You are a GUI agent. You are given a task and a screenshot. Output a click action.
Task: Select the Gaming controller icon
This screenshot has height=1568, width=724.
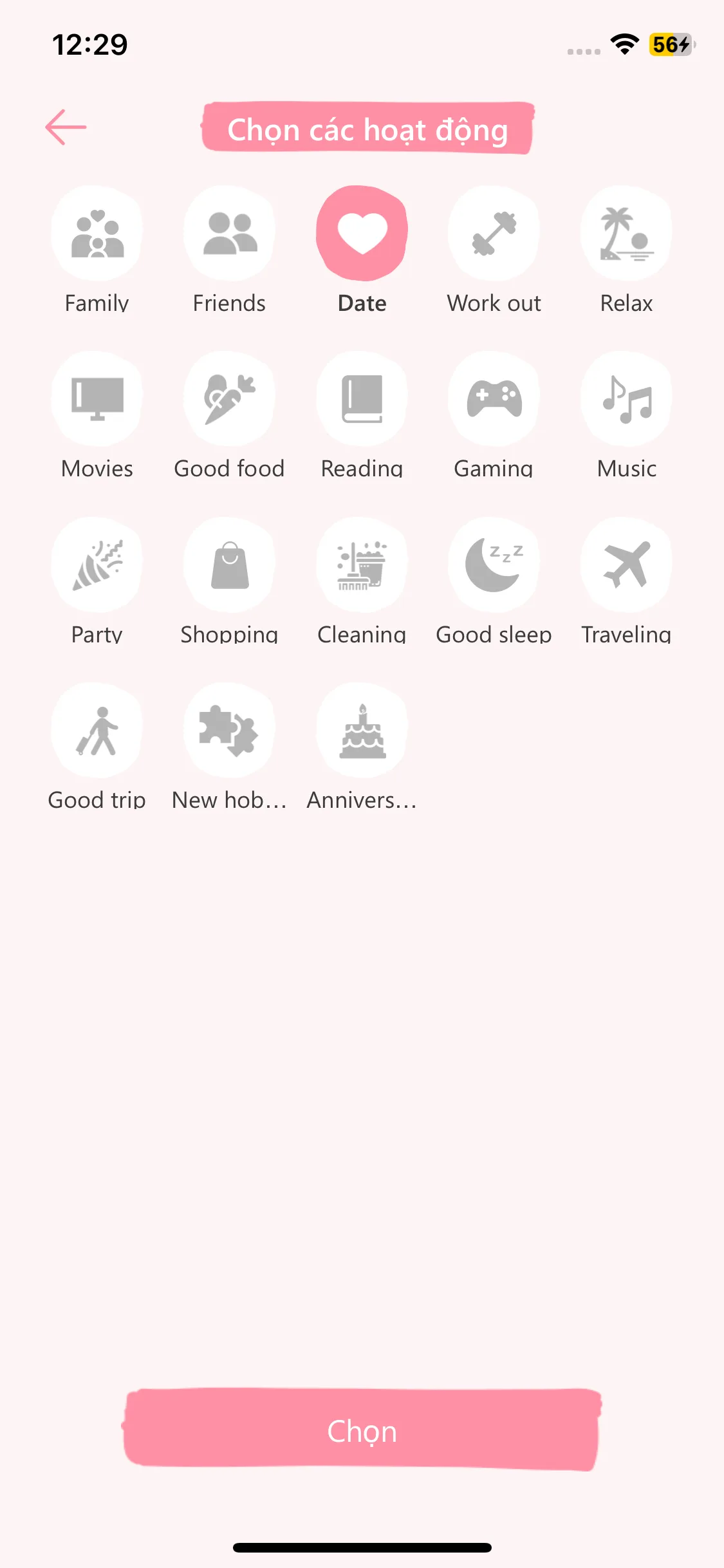(x=494, y=398)
